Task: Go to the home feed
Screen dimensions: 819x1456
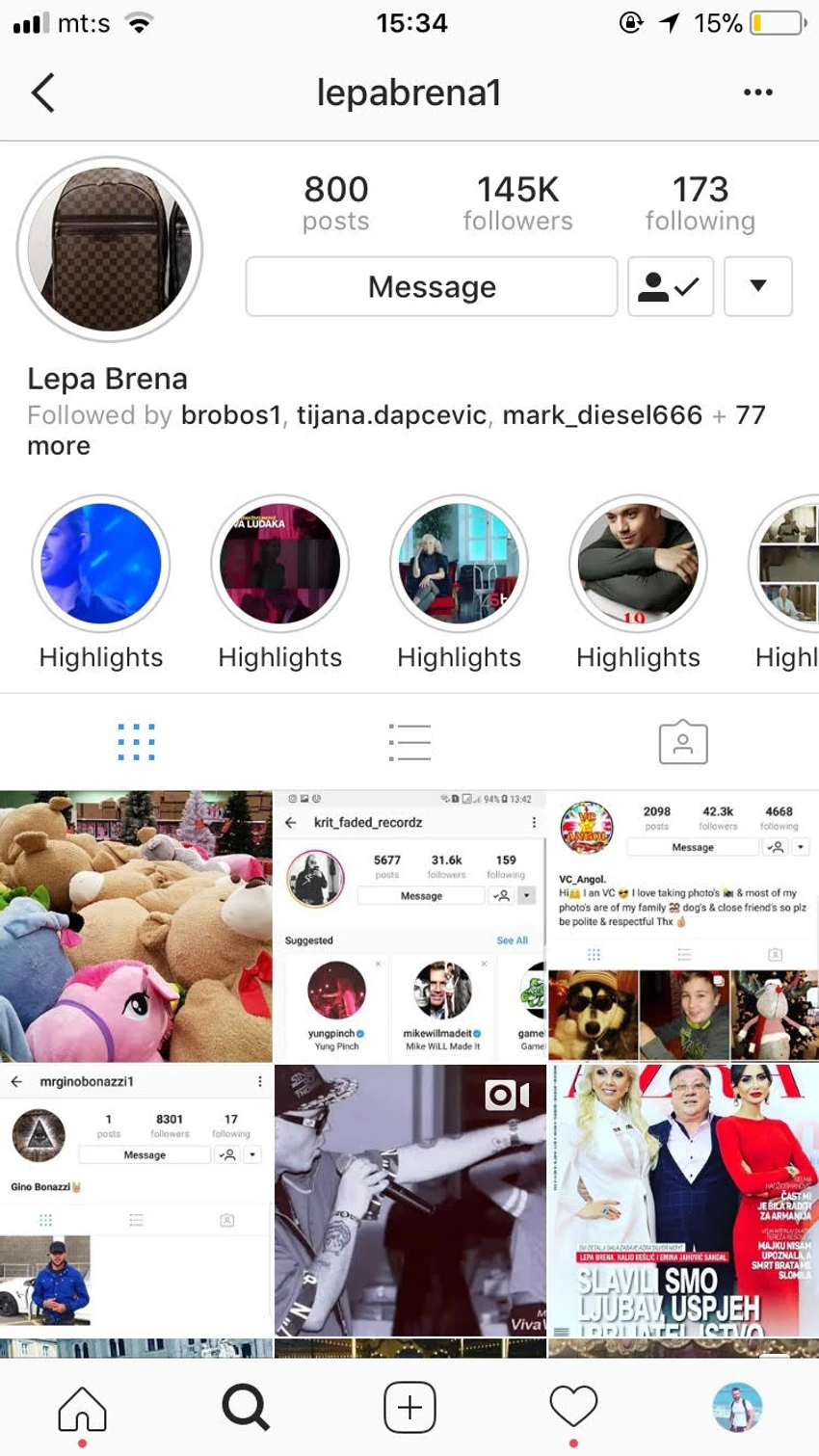Action: (82, 1409)
